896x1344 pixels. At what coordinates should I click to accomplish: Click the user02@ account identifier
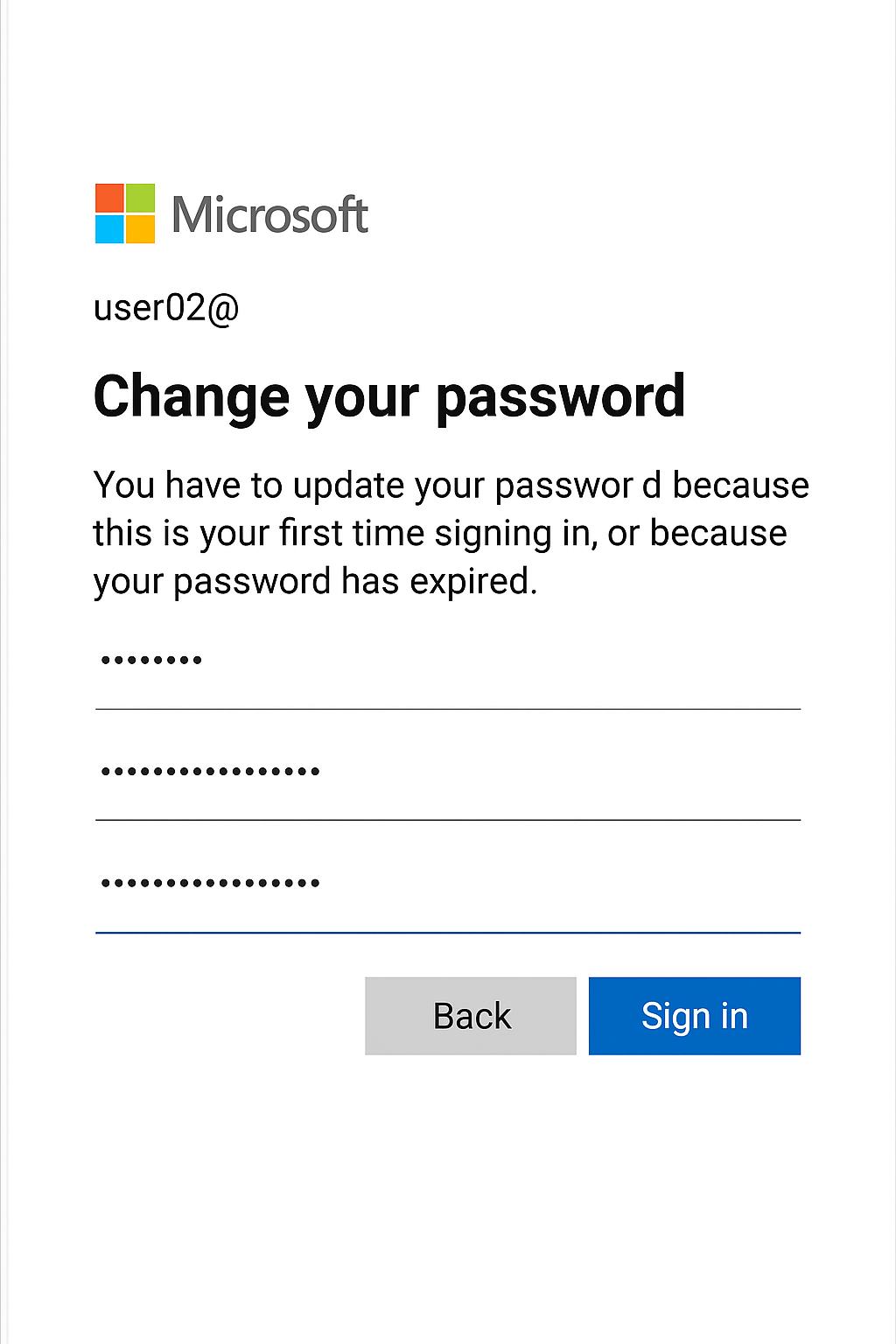click(166, 307)
